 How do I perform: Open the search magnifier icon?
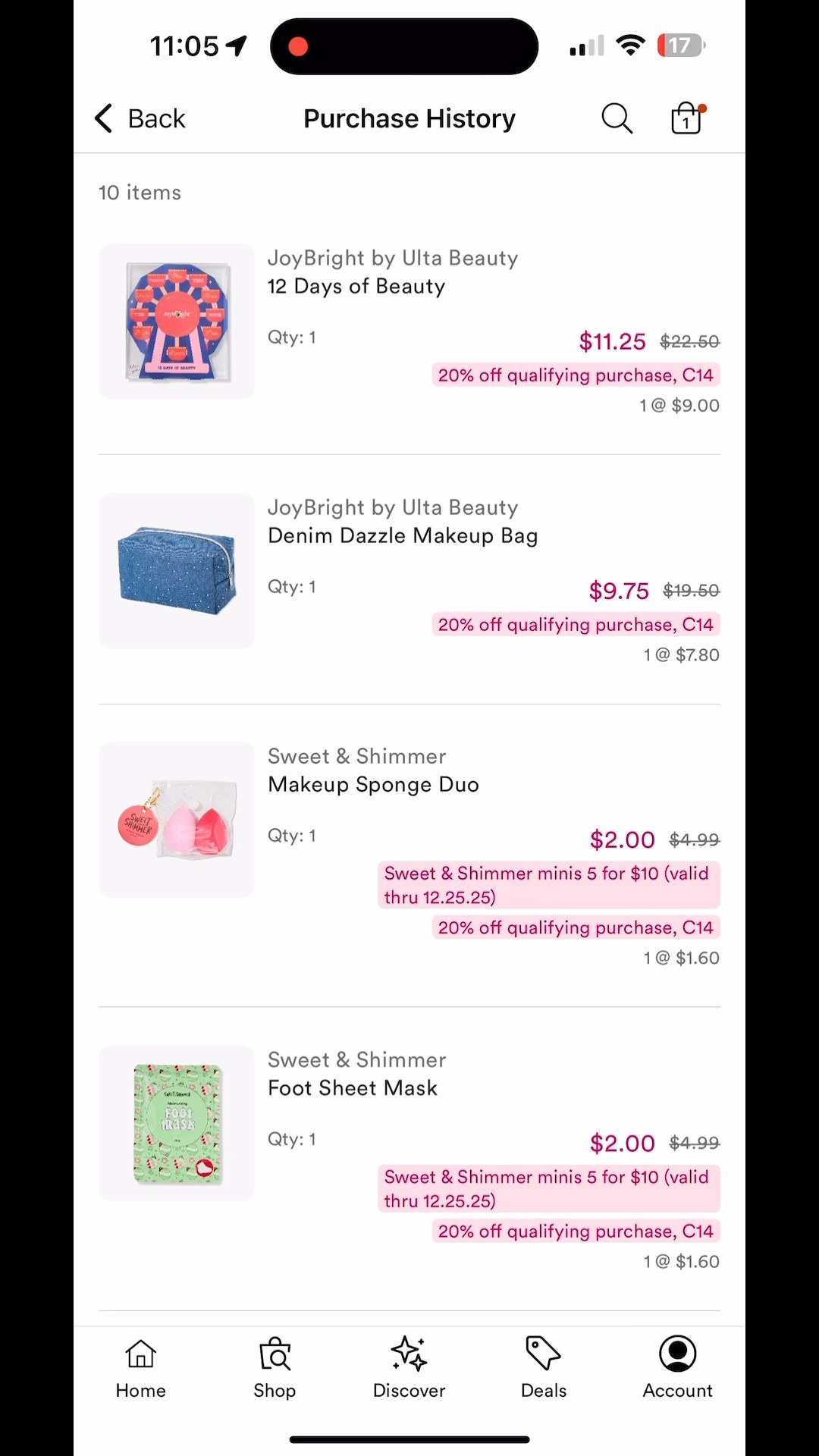click(x=617, y=119)
